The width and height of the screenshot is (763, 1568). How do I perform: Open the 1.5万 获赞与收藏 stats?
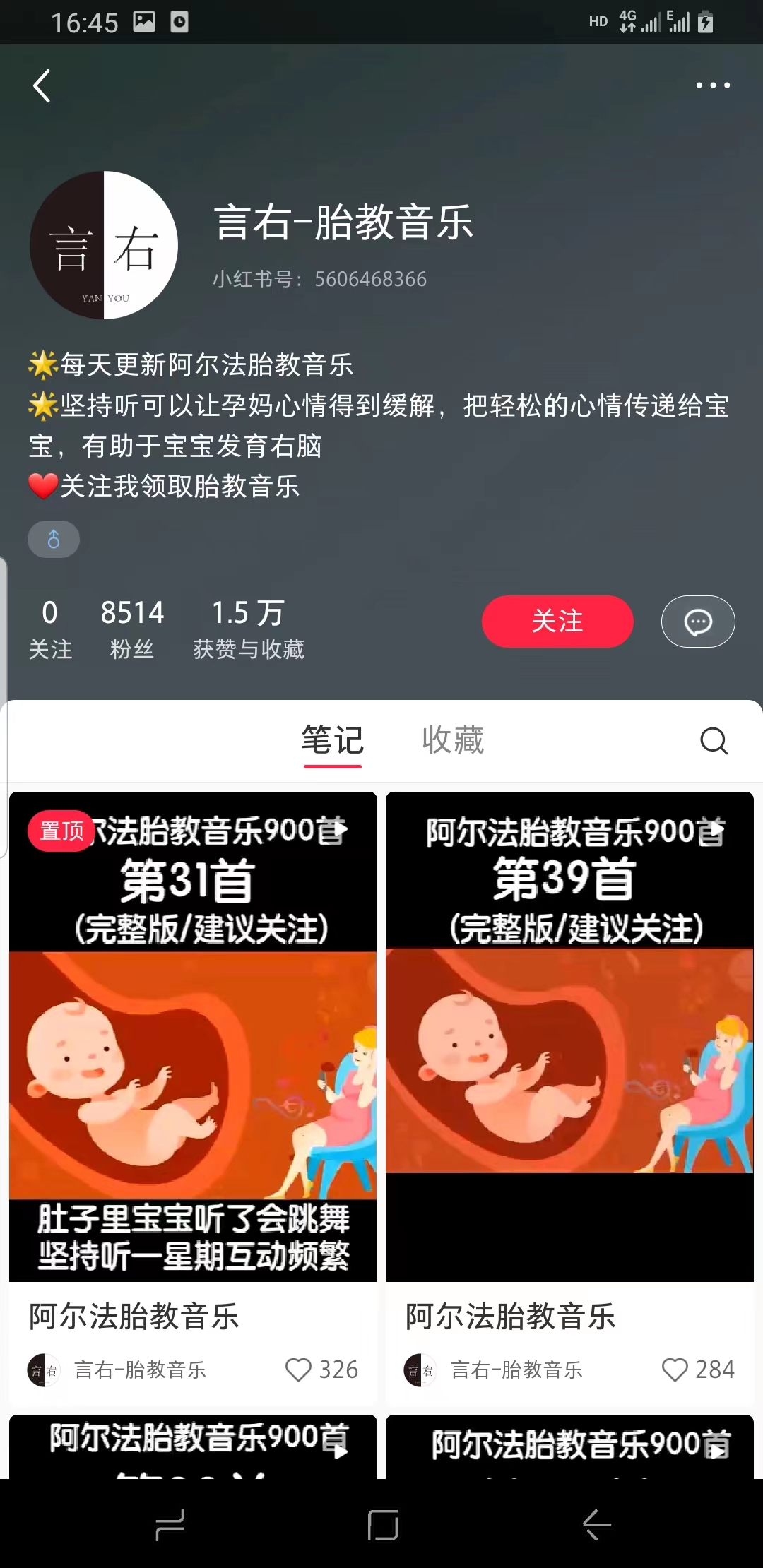[x=248, y=628]
